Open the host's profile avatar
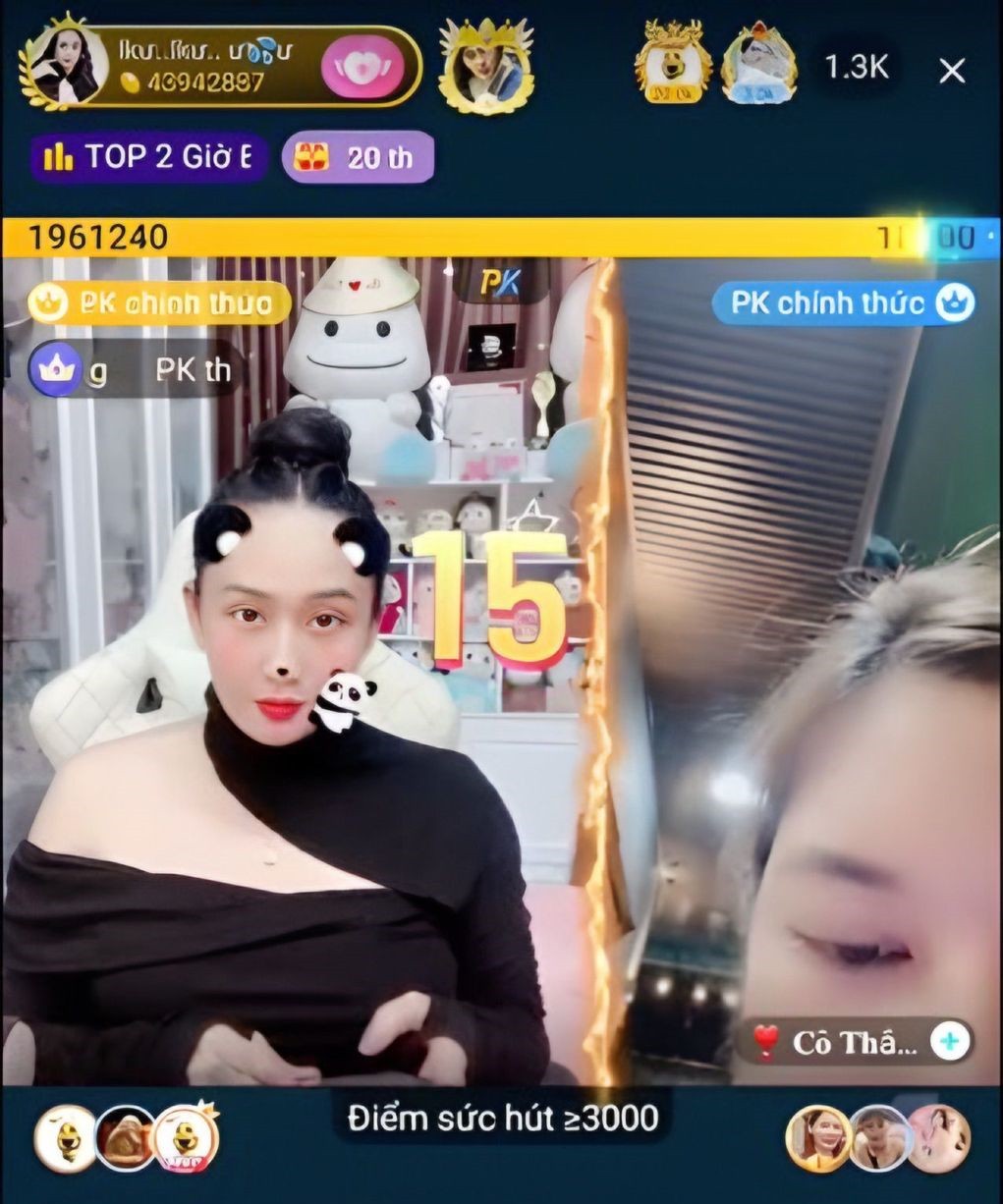 (x=67, y=66)
